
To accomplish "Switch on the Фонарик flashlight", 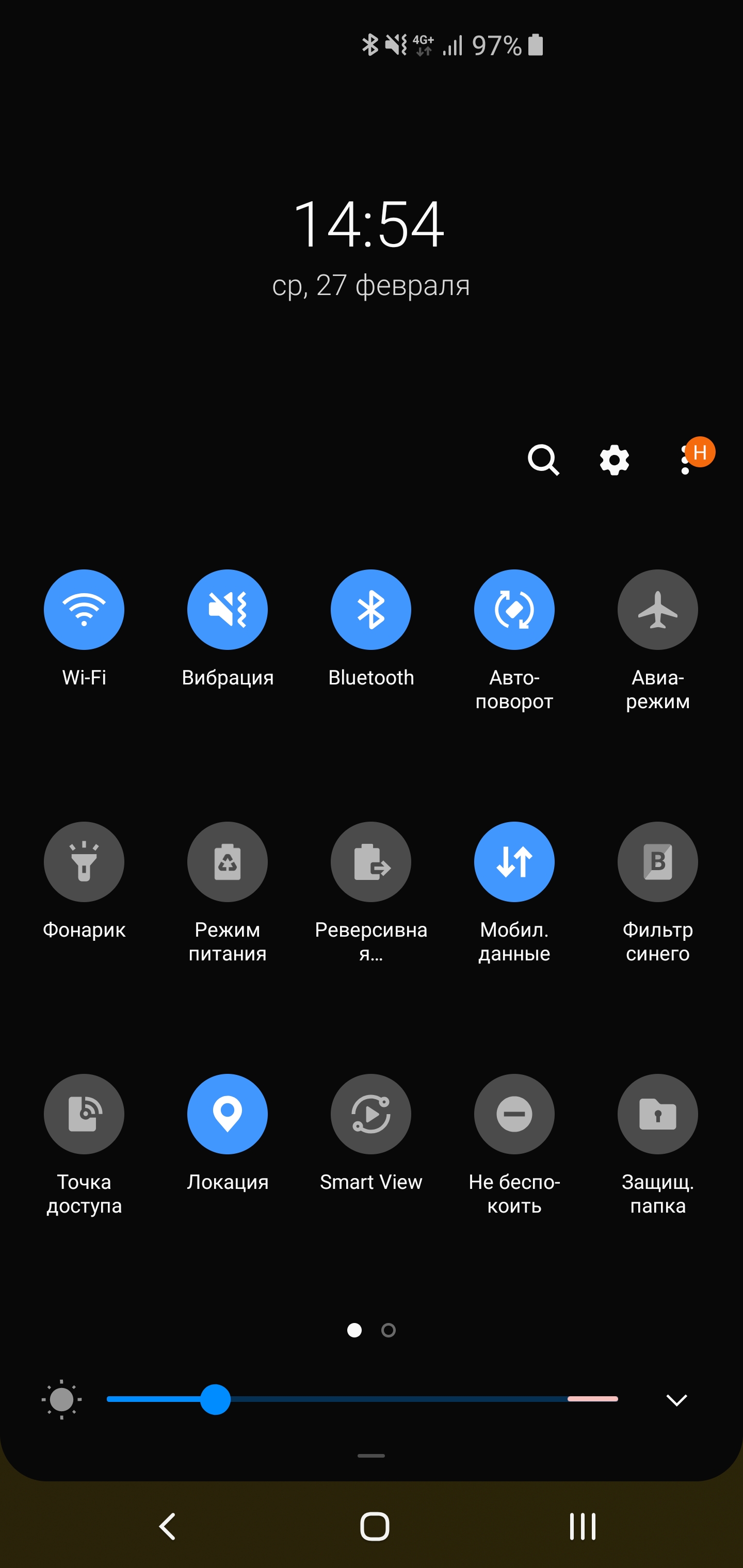I will 84,861.
